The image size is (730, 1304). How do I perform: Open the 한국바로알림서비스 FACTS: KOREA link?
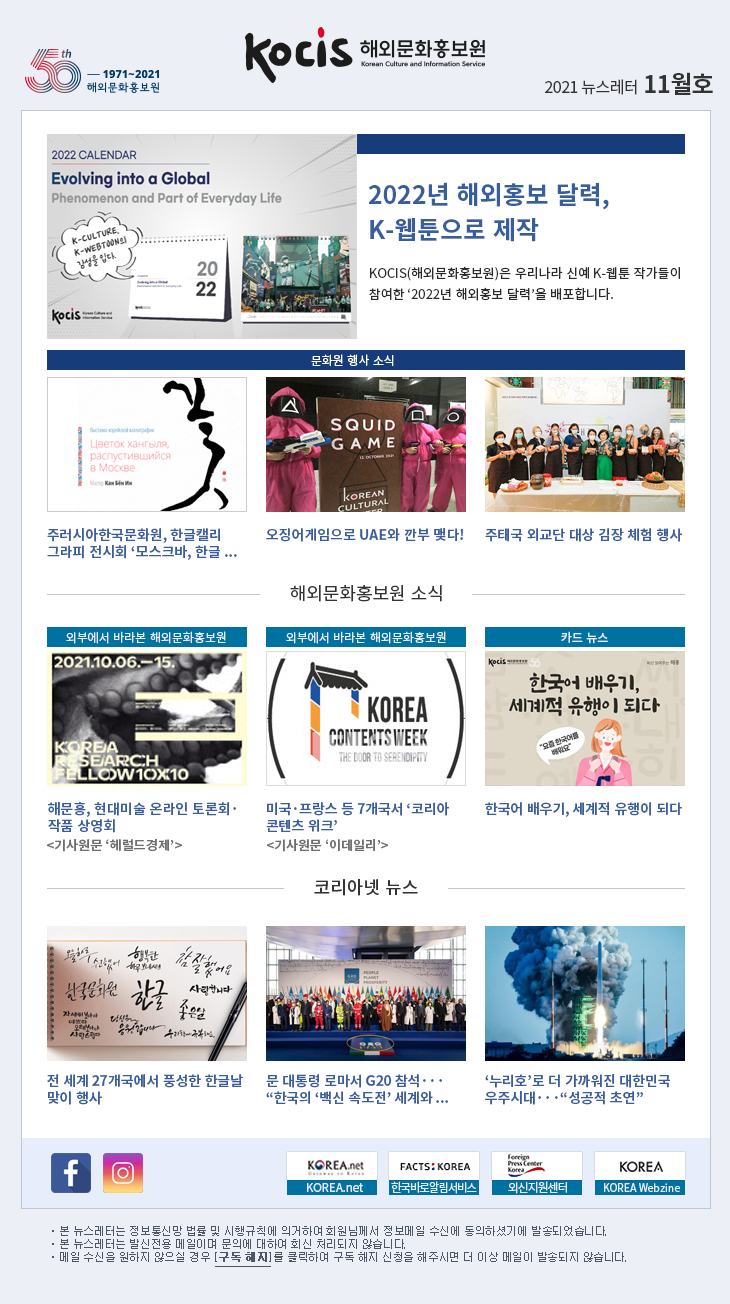pos(435,1174)
